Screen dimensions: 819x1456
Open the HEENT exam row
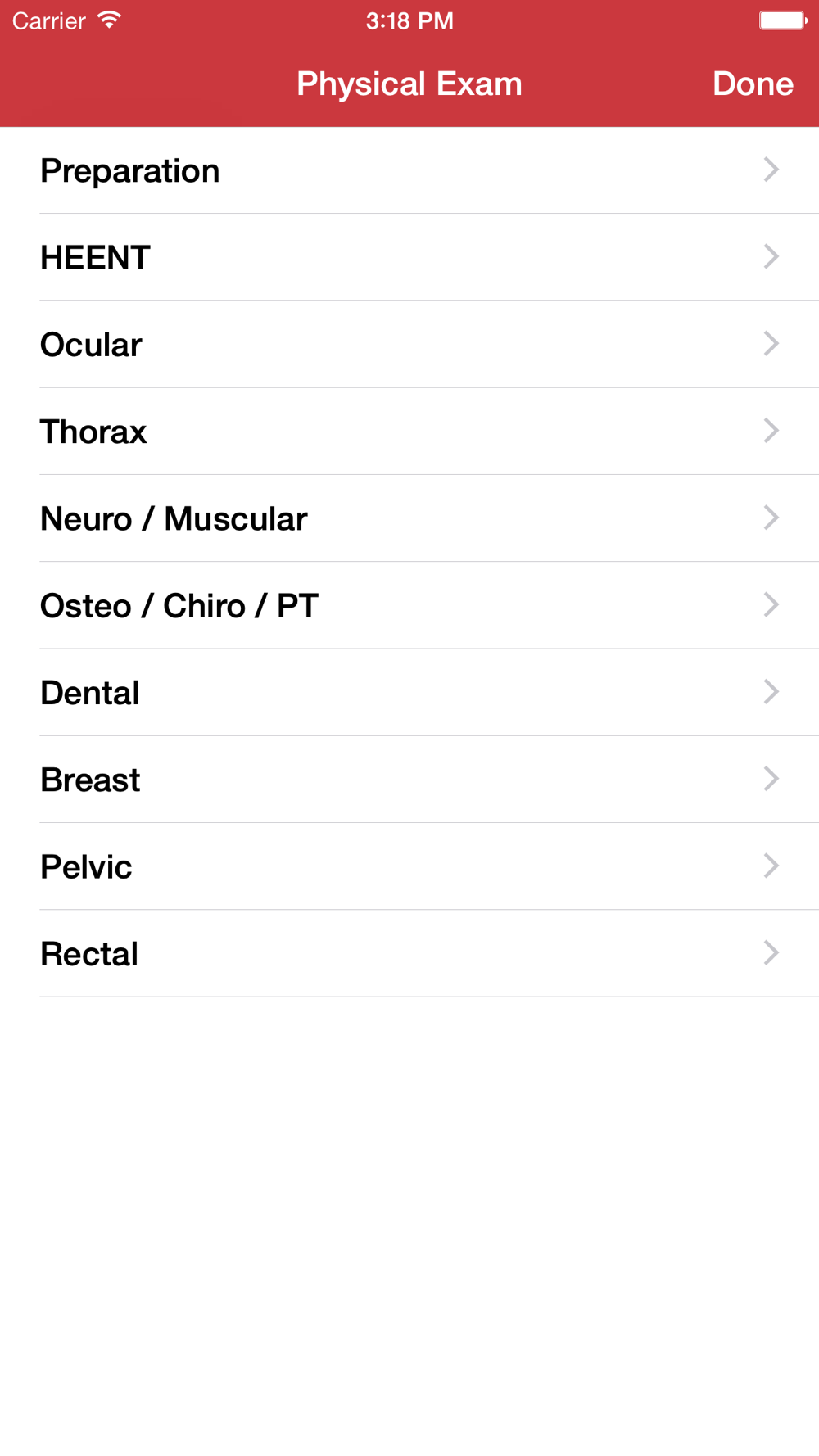409,257
